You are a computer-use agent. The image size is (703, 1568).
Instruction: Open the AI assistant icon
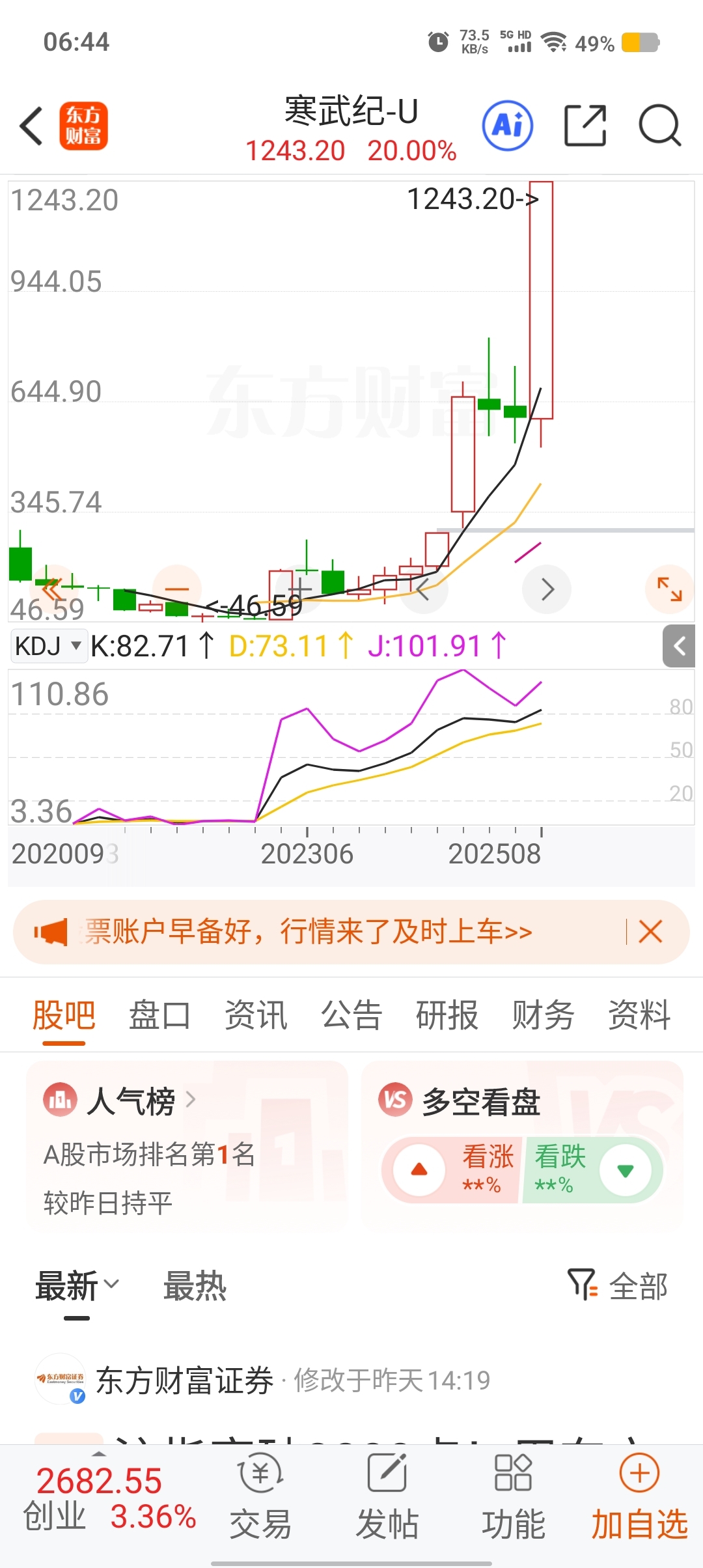coord(508,125)
